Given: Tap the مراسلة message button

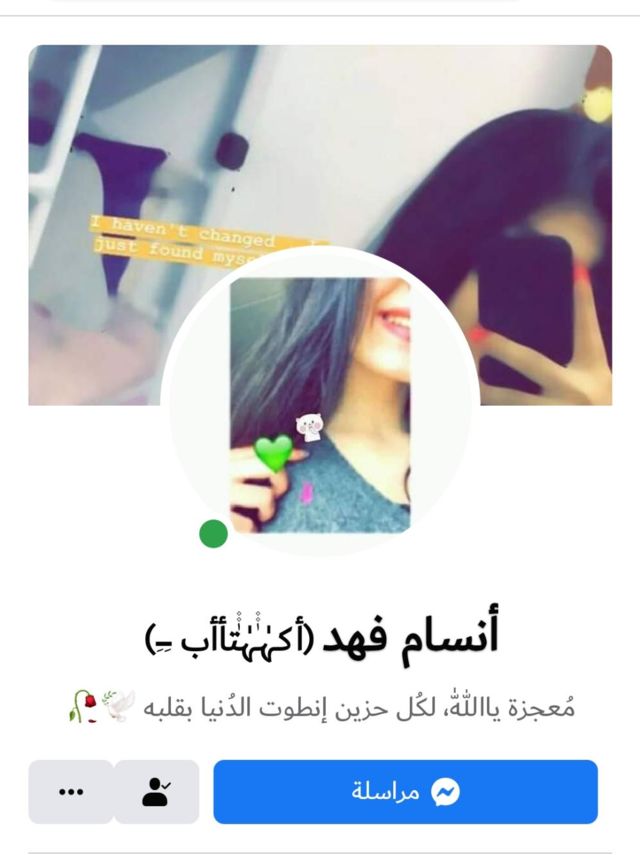Looking at the screenshot, I should (405, 792).
